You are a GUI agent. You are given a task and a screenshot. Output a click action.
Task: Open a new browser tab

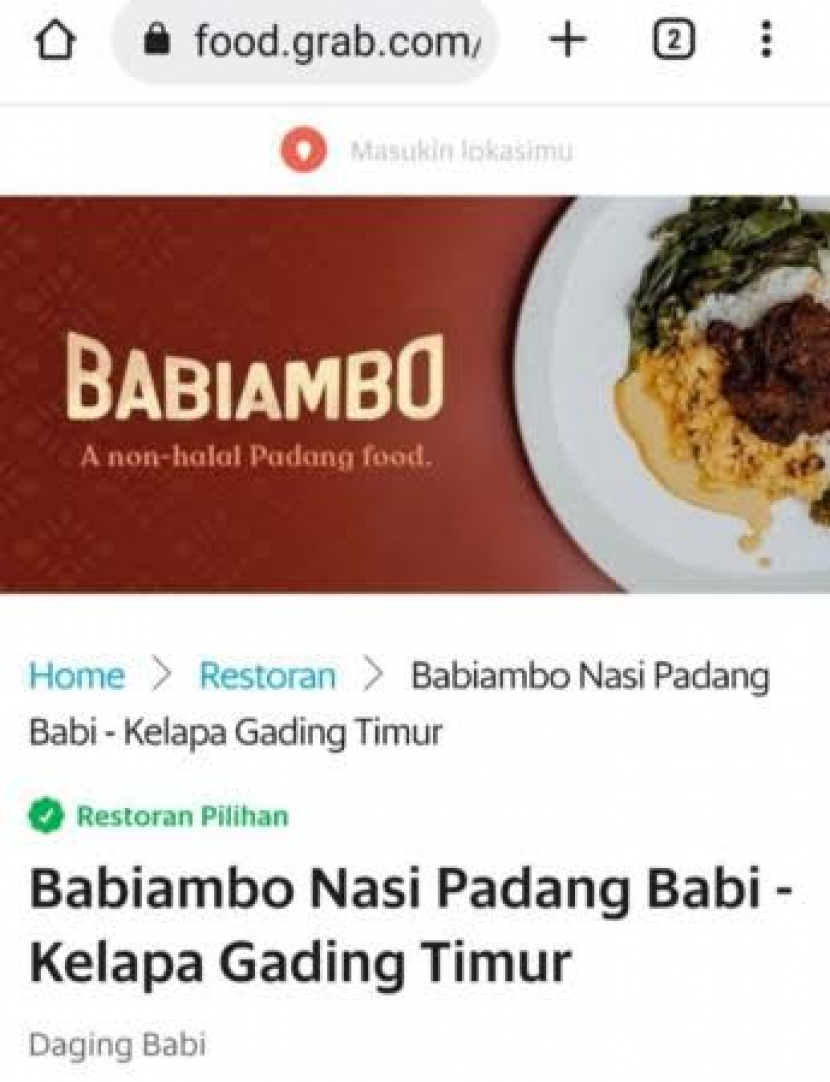click(x=568, y=41)
